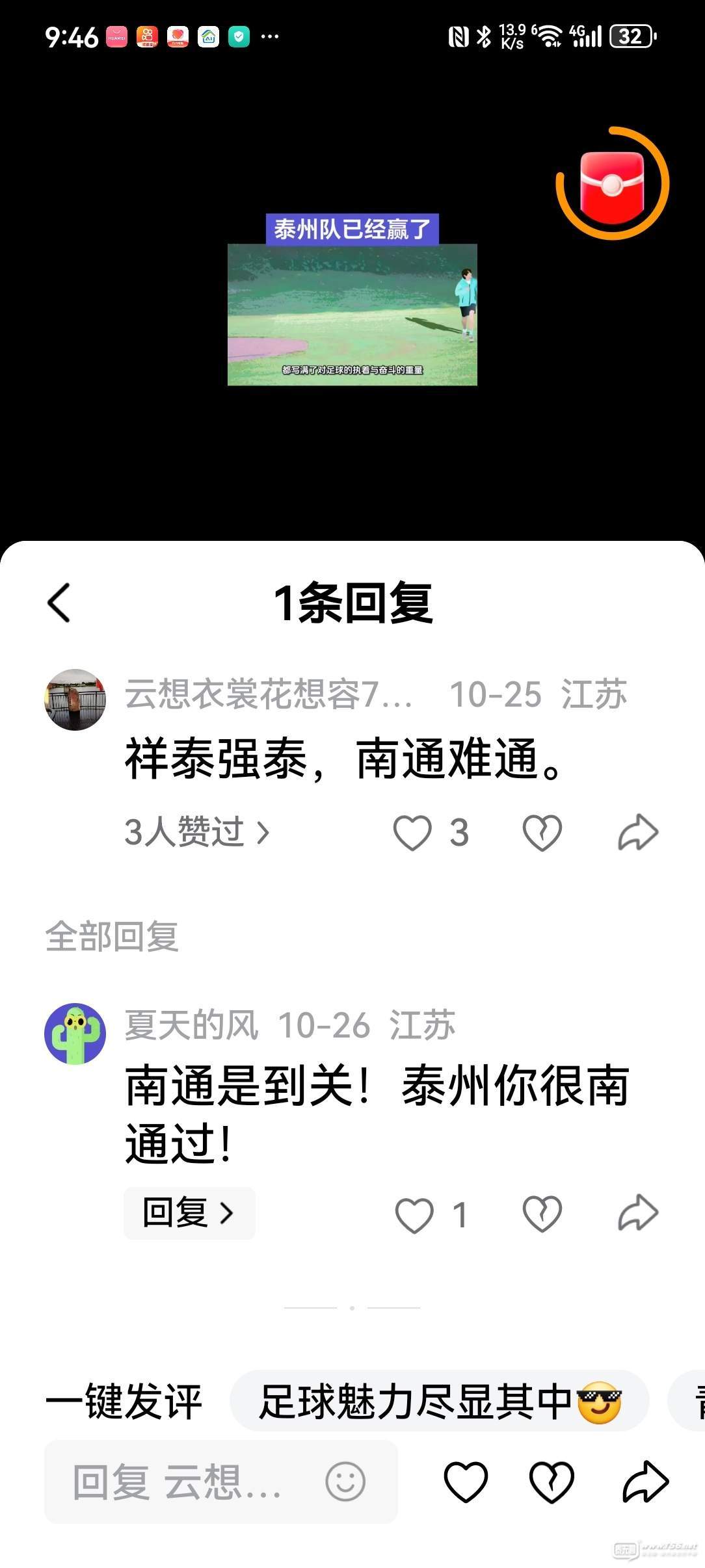Dislike 夏天的风's reply
The image size is (705, 1568).
tap(542, 1214)
